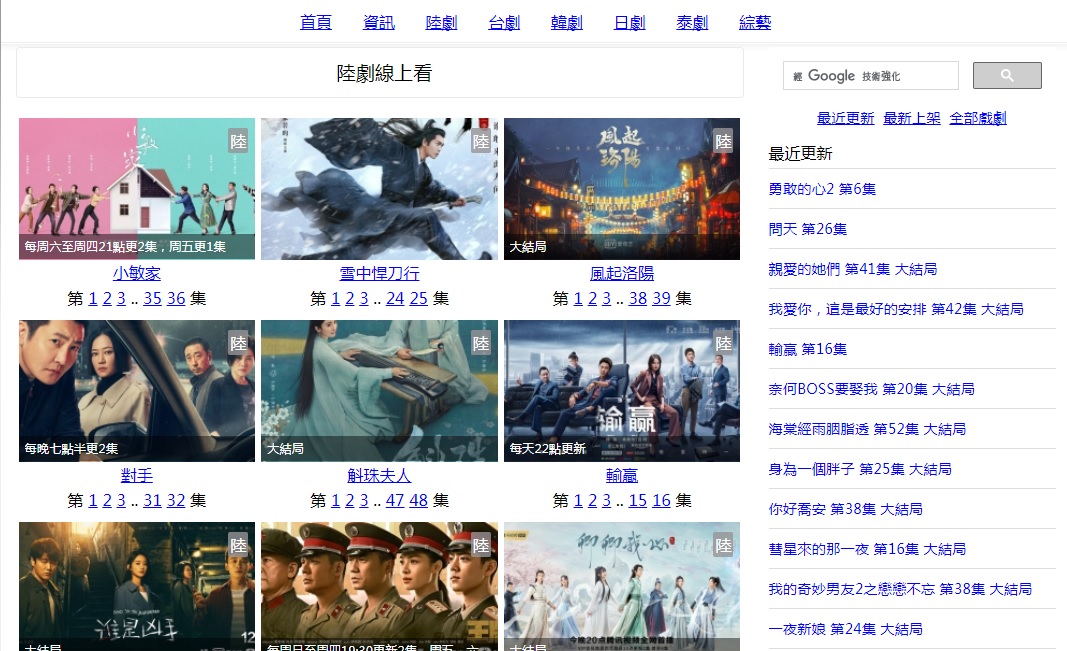Tap the magnifier search button
Image resolution: width=1067 pixels, height=651 pixels.
1007,76
